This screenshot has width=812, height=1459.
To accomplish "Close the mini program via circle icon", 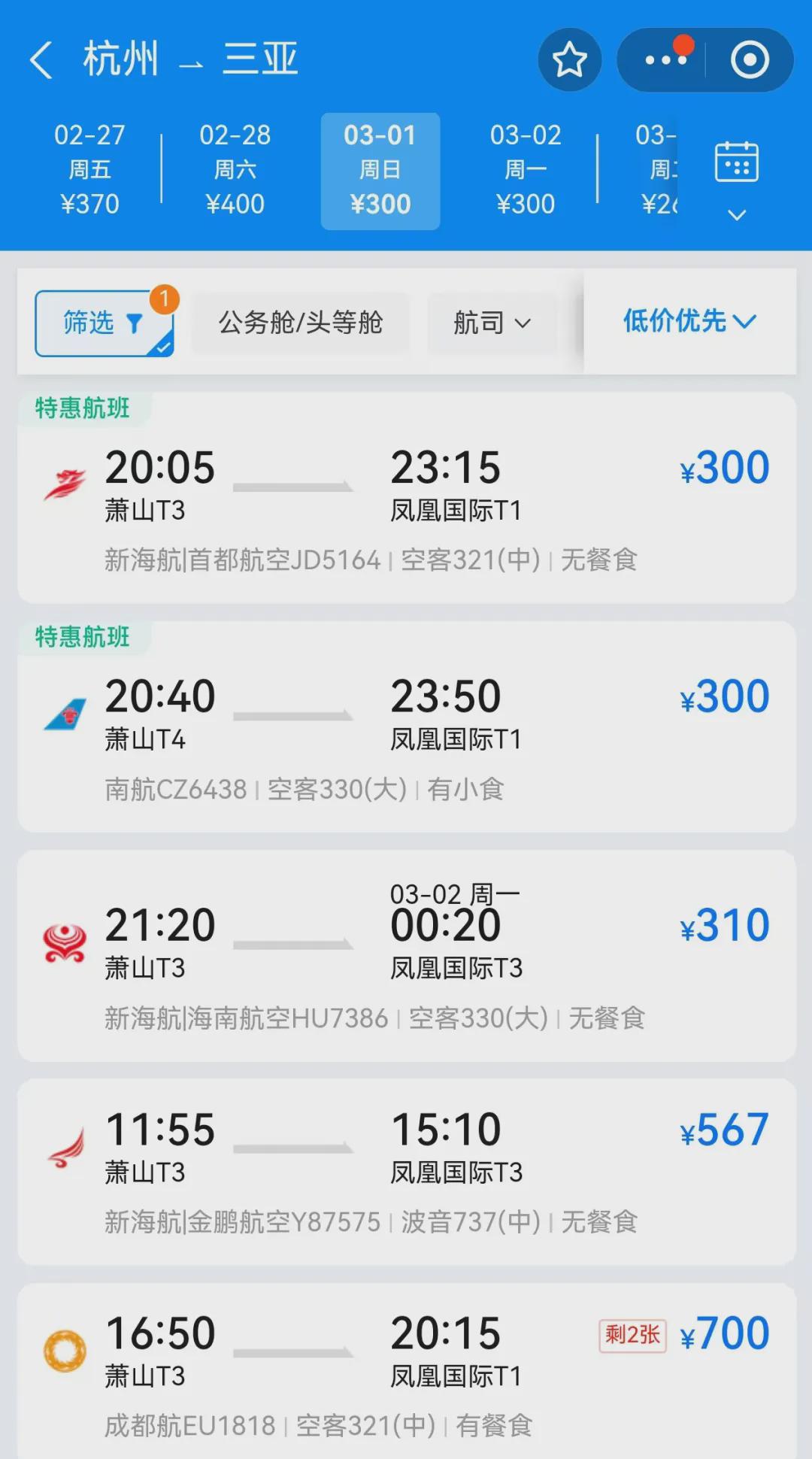I will click(750, 60).
